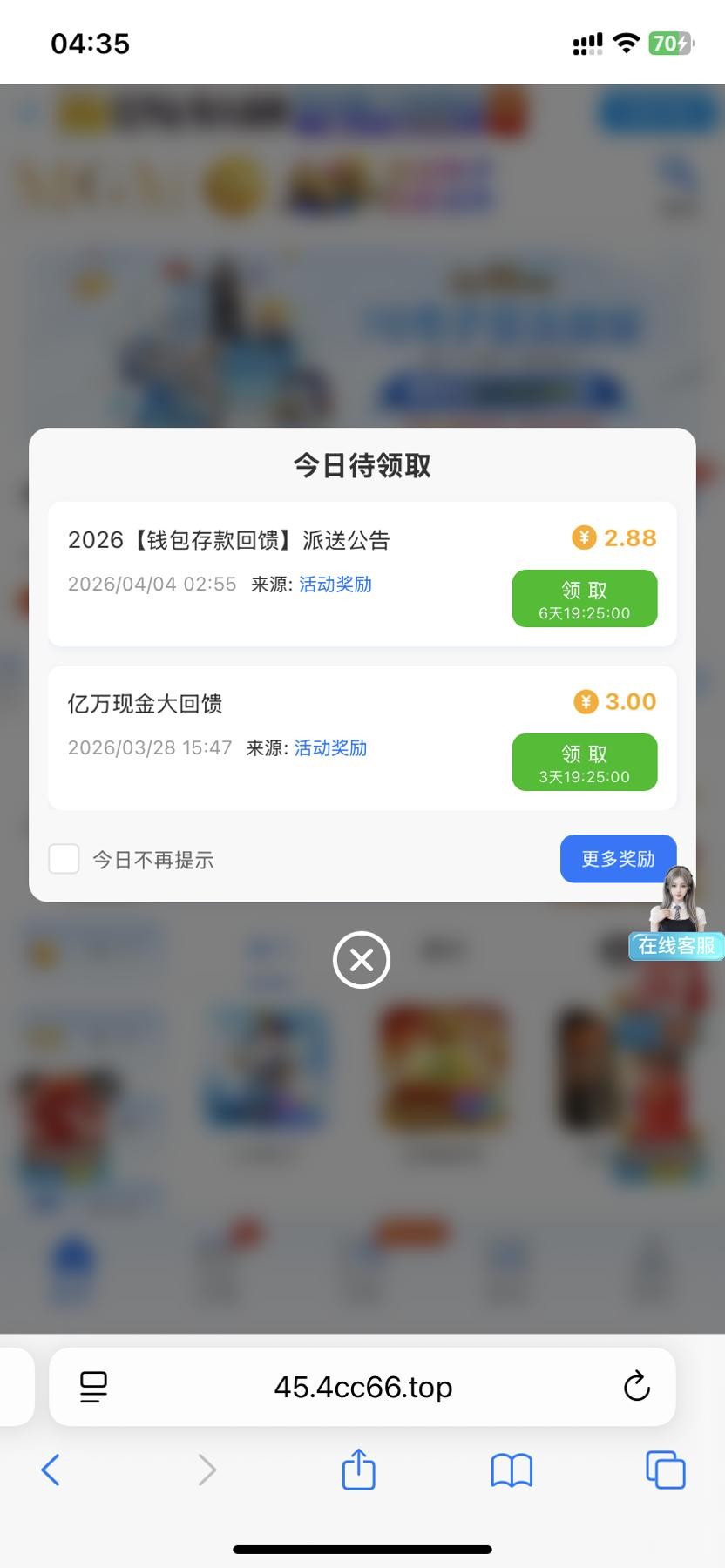The image size is (725, 1568).
Task: Check the 今日不再提示 checkbox
Action: coord(64,859)
